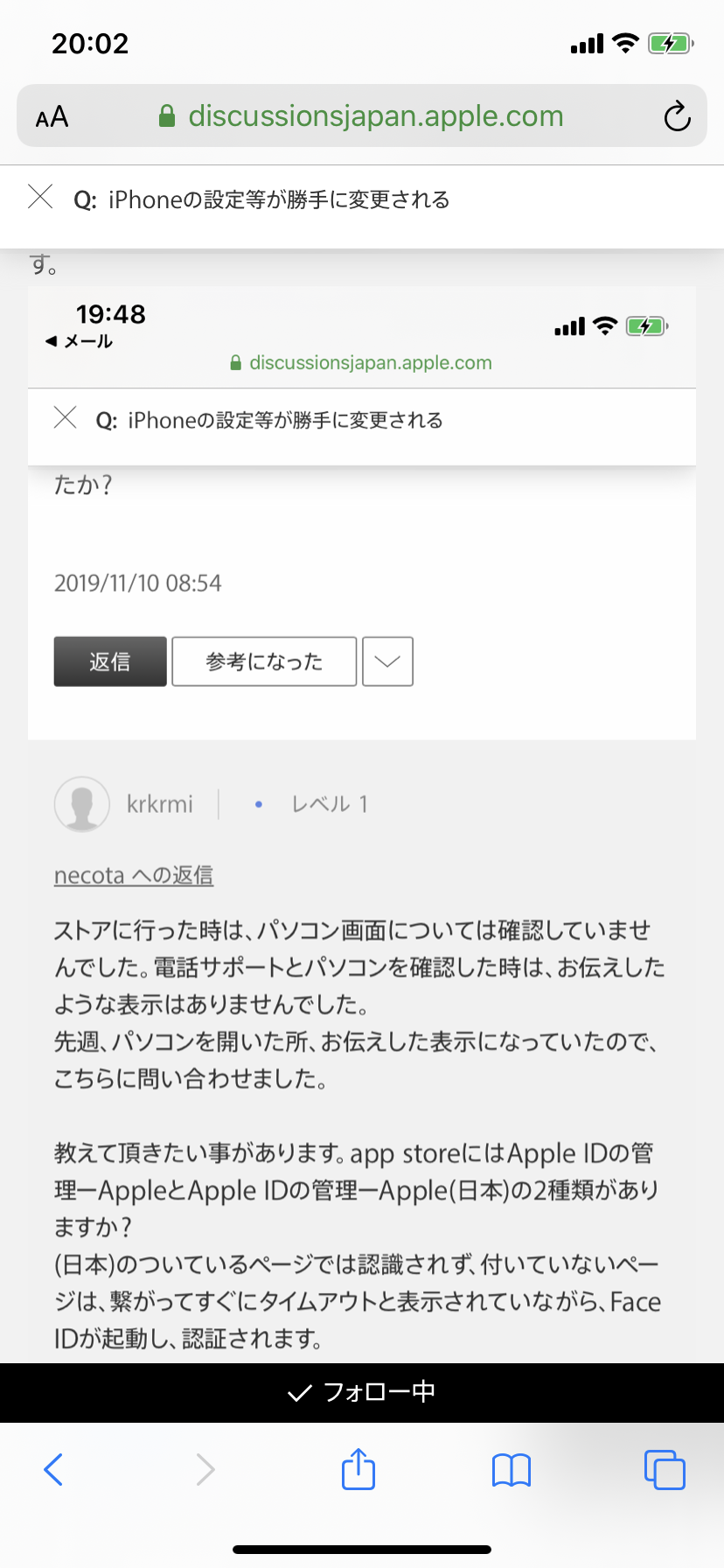Follow the 'necota への返信' link
The width and height of the screenshot is (724, 1568).
click(x=134, y=875)
